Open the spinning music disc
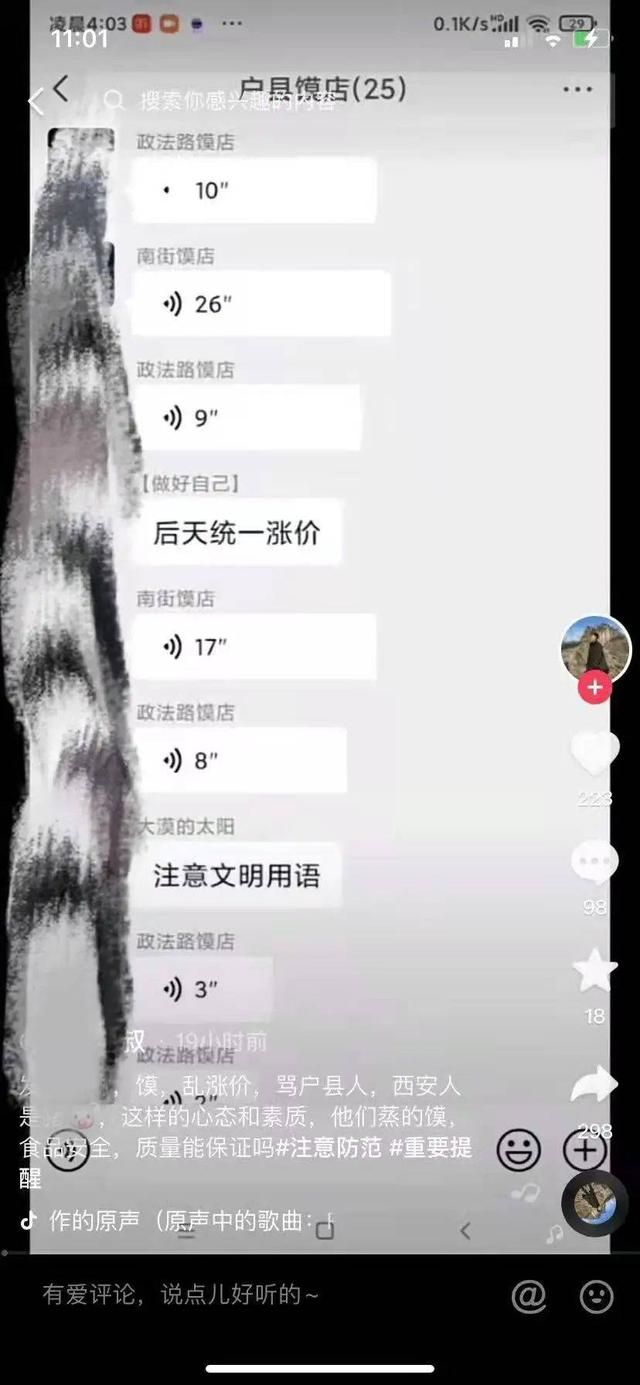Viewport: 640px width, 1385px height. tap(595, 1202)
